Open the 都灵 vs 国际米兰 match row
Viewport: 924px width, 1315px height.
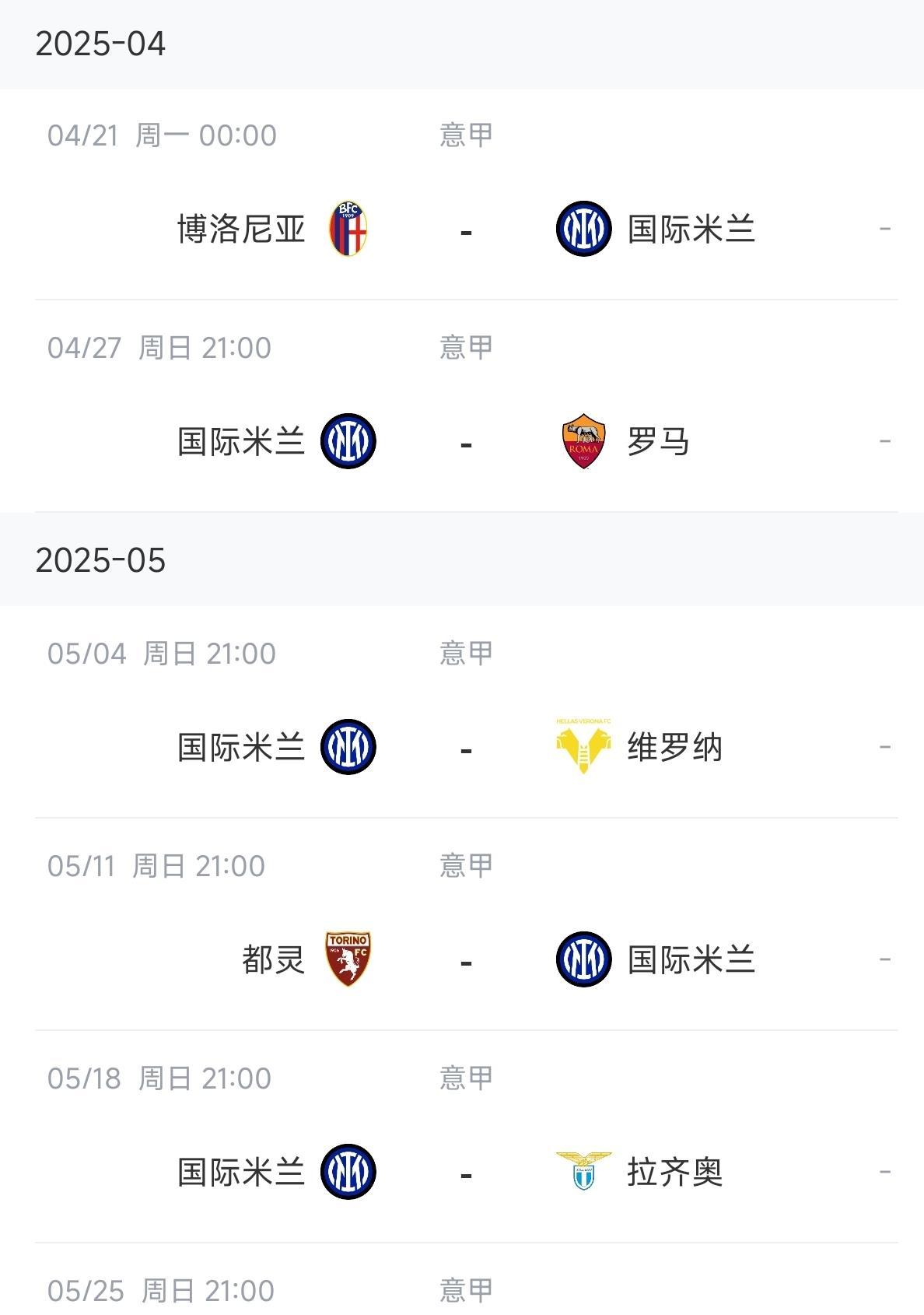click(x=462, y=960)
